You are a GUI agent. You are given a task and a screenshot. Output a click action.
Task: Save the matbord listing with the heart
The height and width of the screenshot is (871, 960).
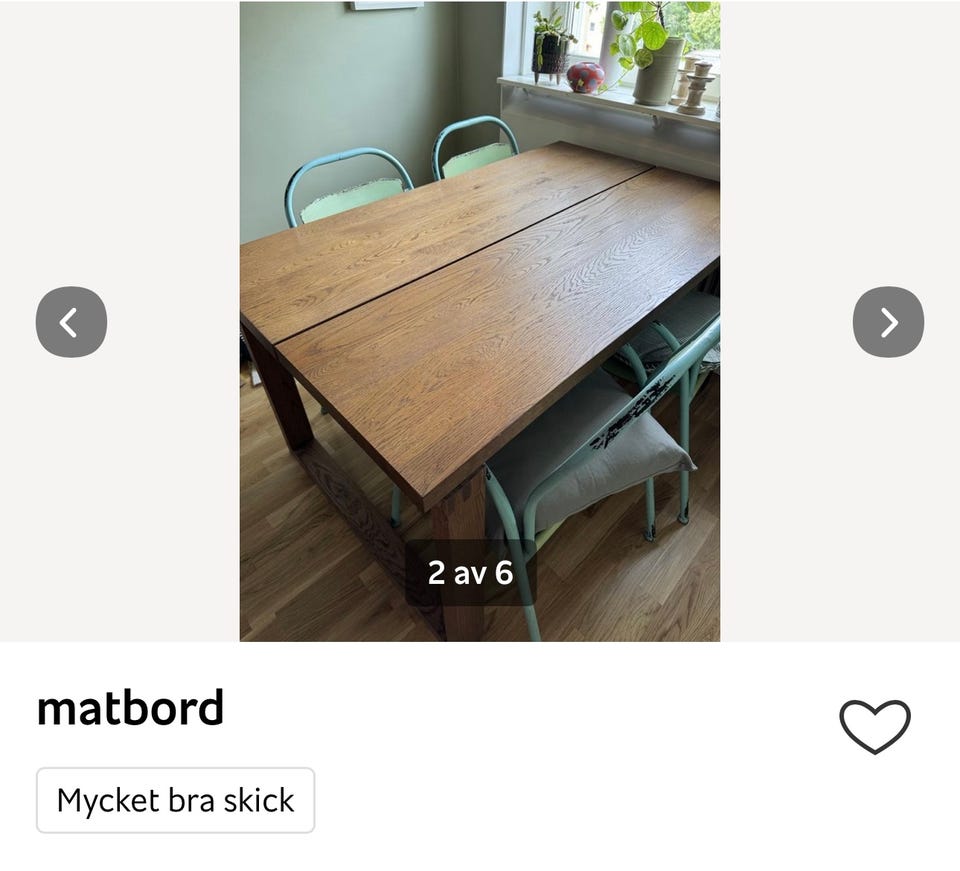pyautogui.click(x=874, y=726)
